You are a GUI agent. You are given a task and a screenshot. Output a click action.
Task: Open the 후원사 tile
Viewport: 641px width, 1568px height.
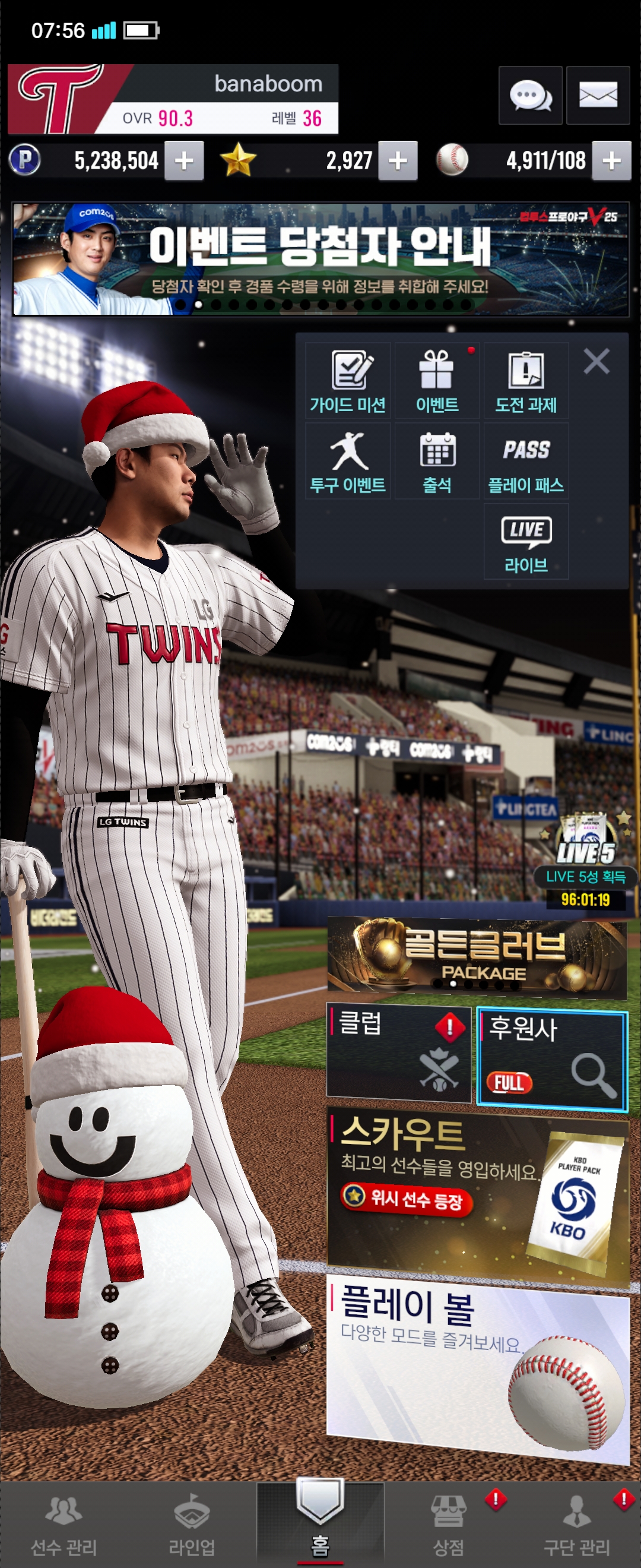[x=551, y=1058]
